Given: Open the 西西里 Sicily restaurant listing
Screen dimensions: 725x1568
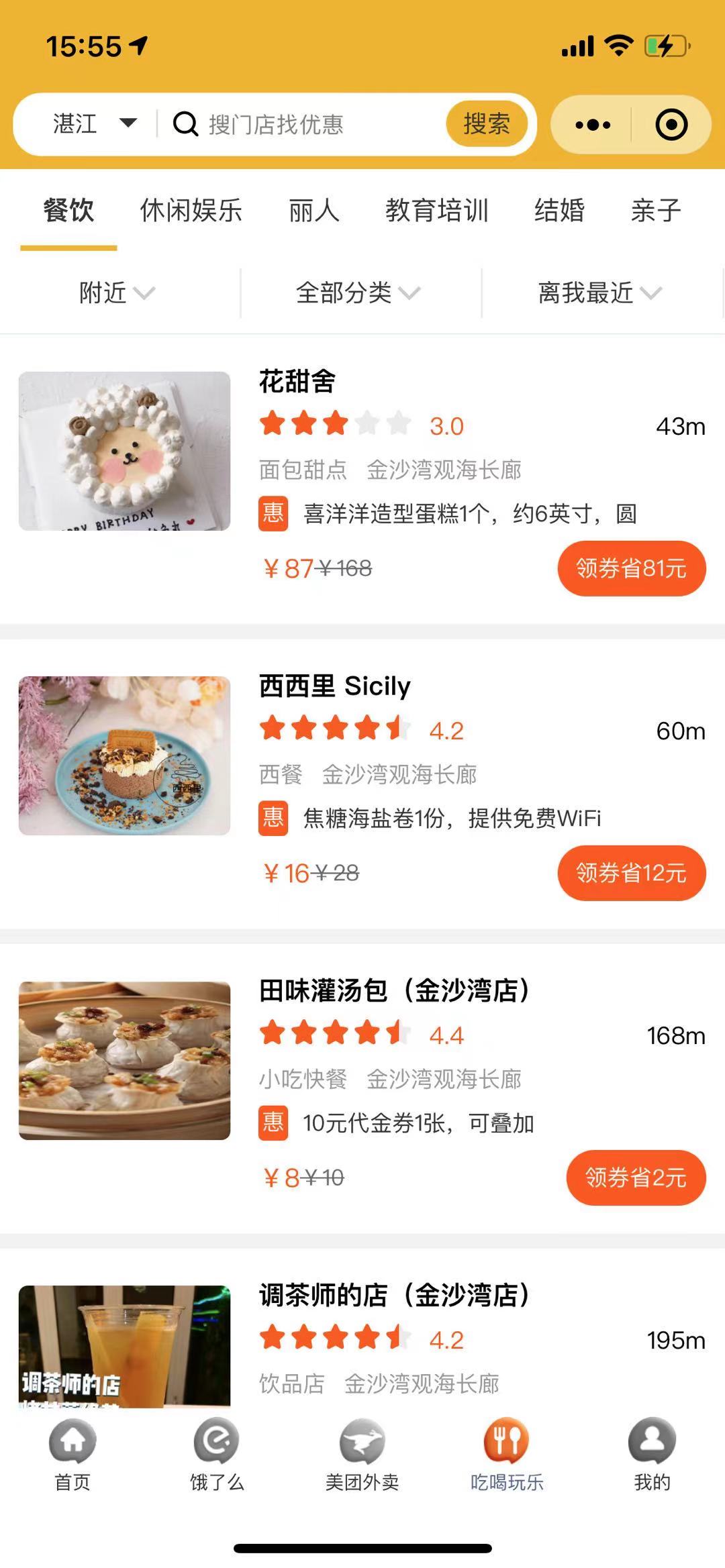Looking at the screenshot, I should click(362, 784).
